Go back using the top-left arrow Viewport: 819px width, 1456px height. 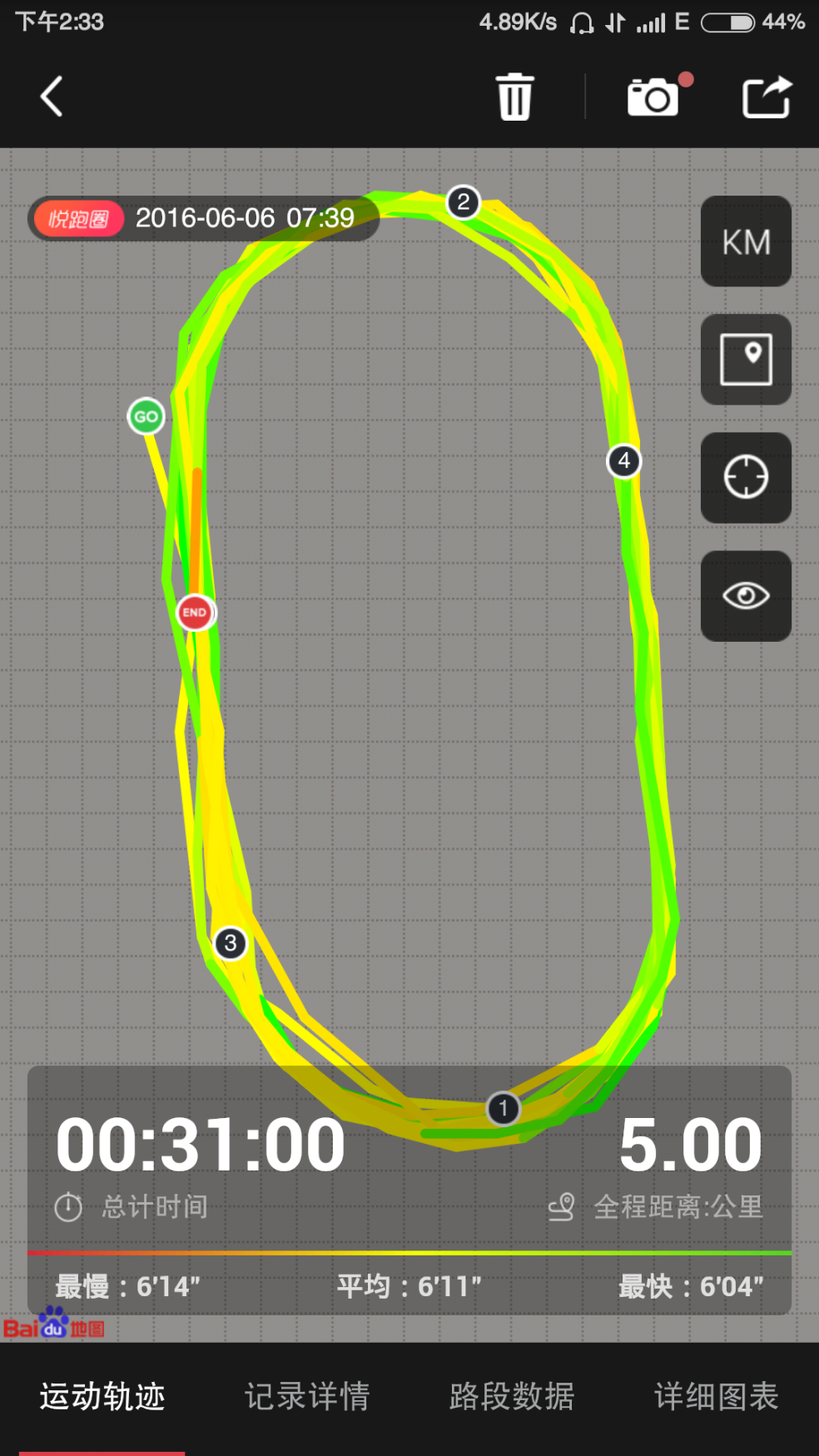52,97
